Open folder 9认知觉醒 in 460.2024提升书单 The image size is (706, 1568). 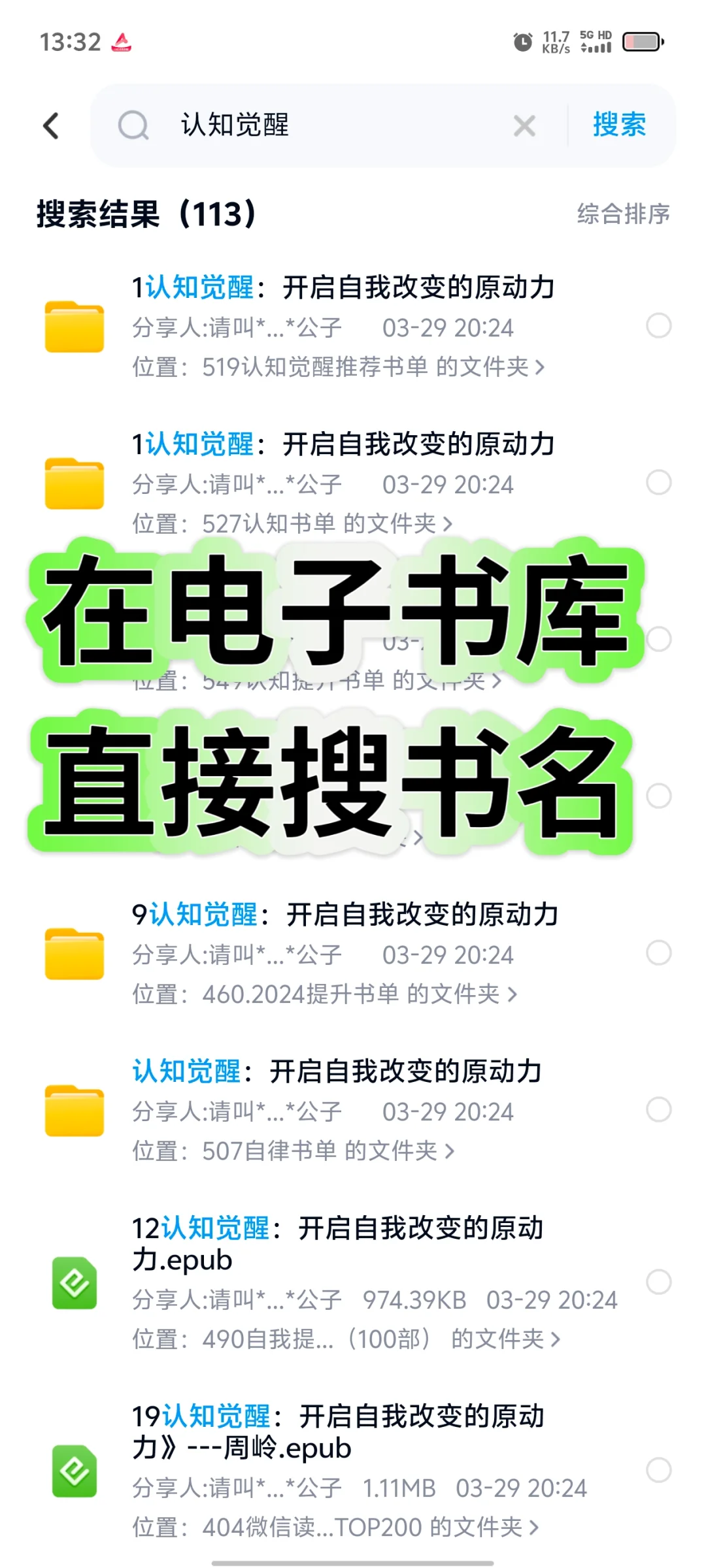coord(353,954)
